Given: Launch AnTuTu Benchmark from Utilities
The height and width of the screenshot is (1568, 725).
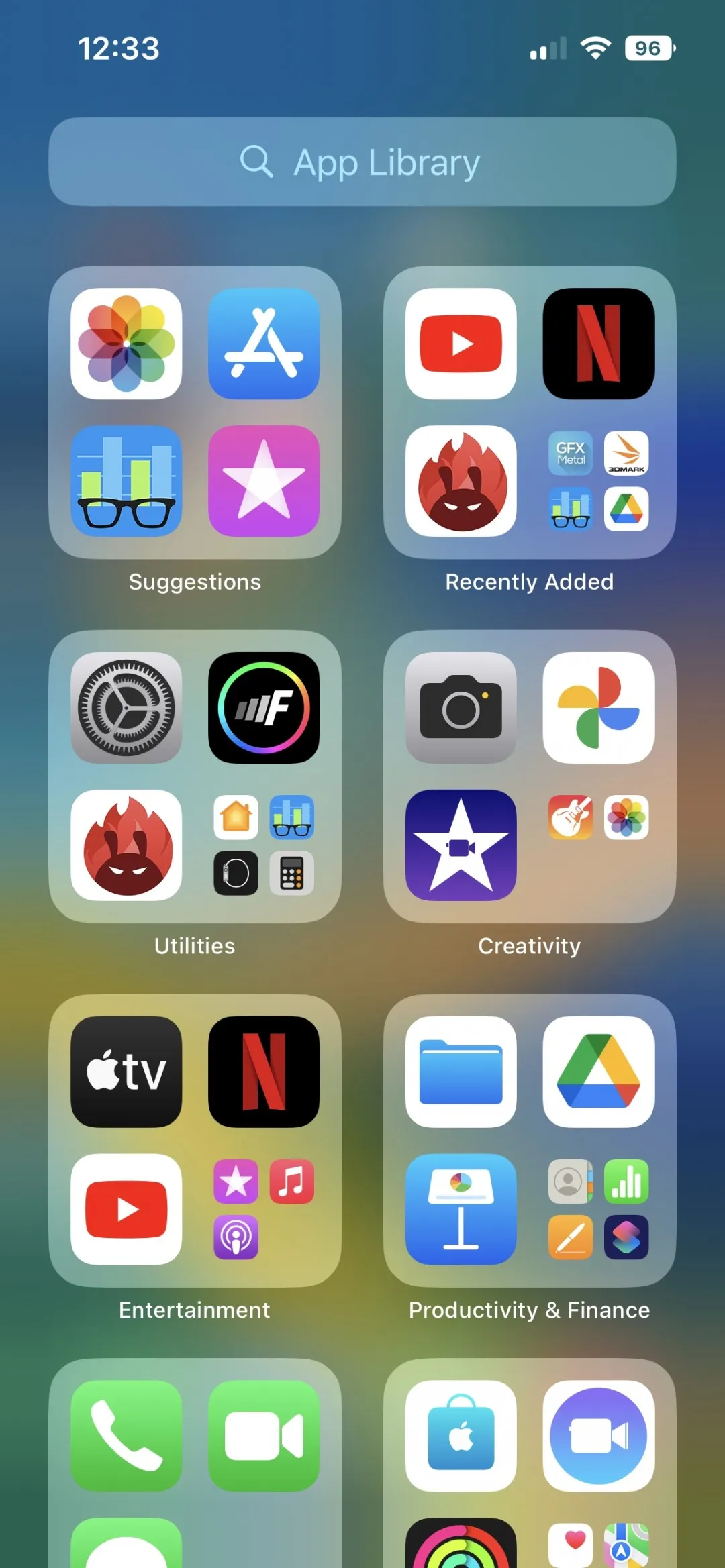Looking at the screenshot, I should (x=126, y=845).
